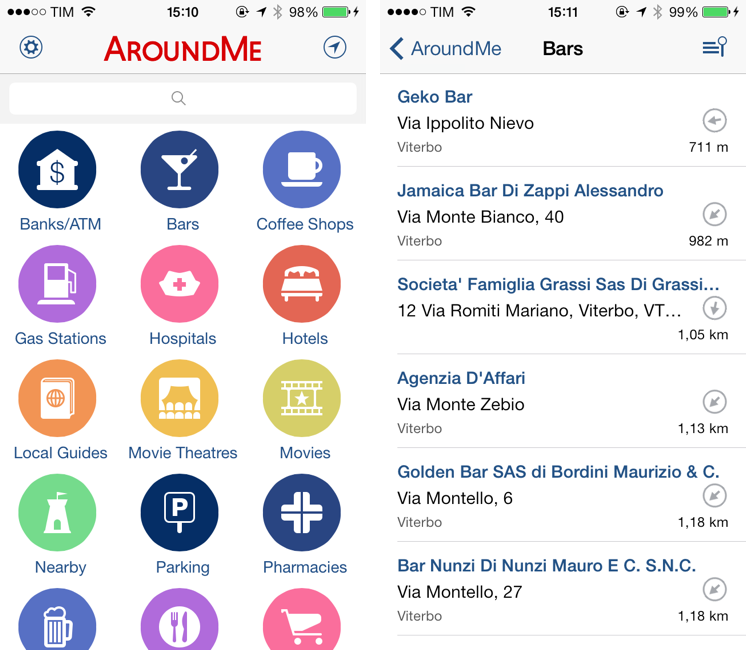Find Parking nearby

[x=180, y=514]
